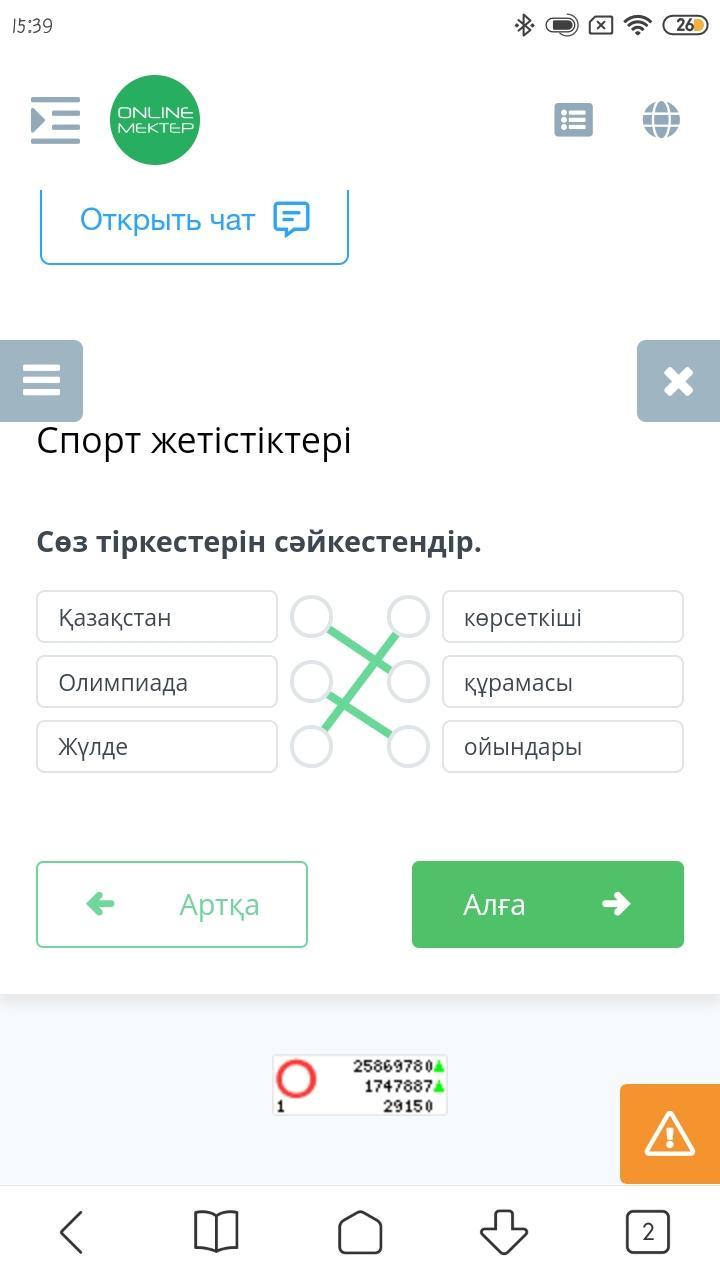Image resolution: width=720 pixels, height=1280 pixels.
Task: Select the connector circle beside көрсеткіші
Action: [408, 616]
